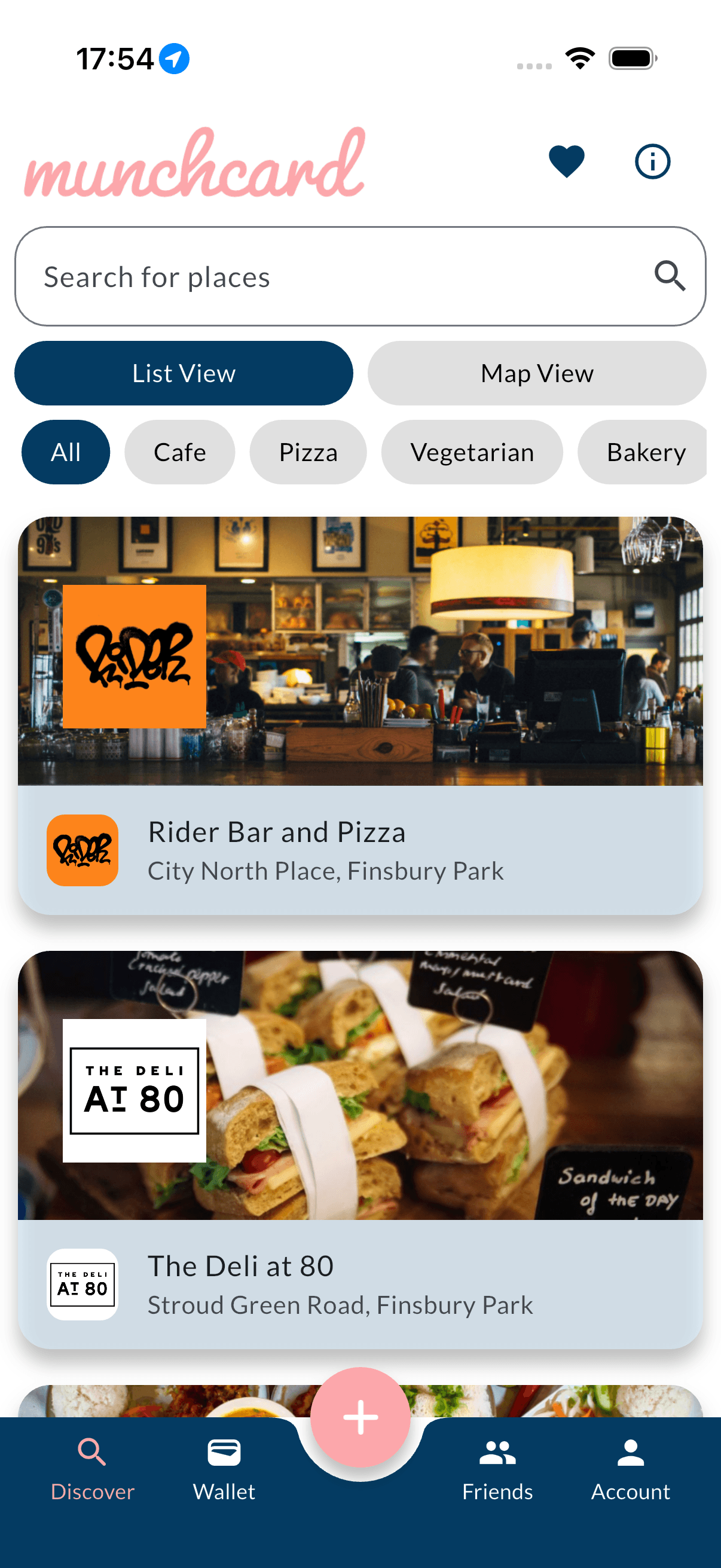This screenshot has width=721, height=1568.
Task: Open the Wallet card icon
Action: (224, 1454)
